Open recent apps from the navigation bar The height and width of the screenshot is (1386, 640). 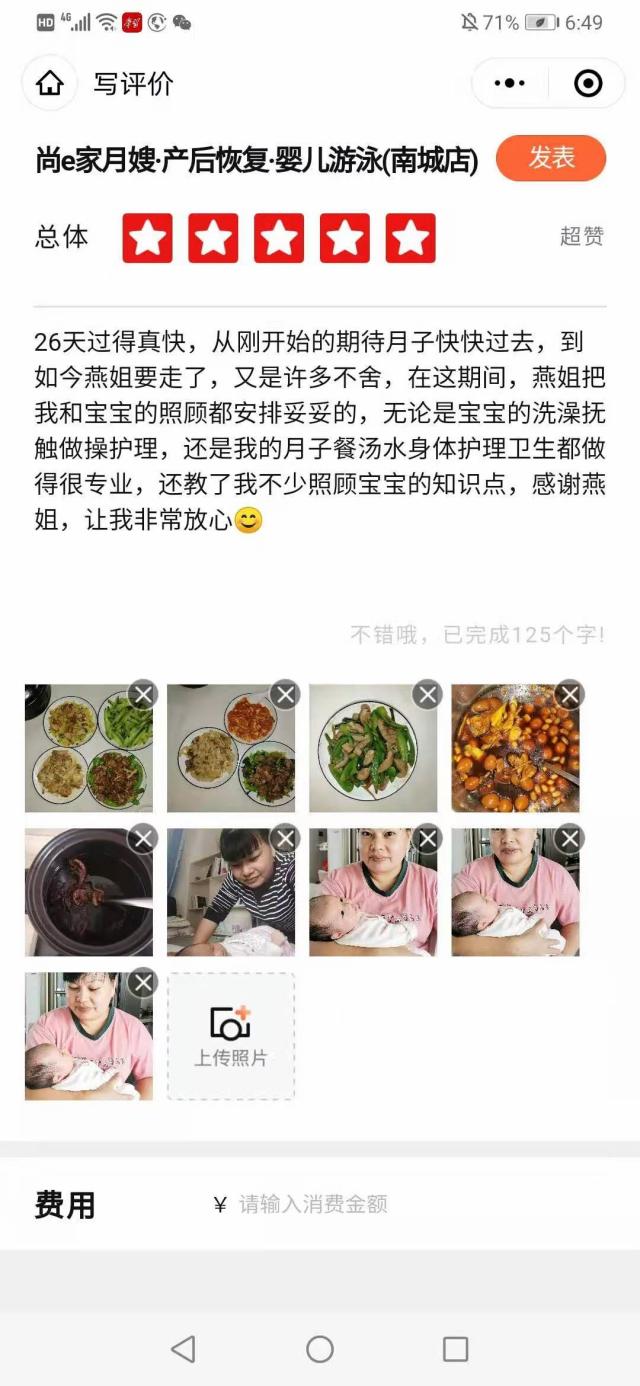(x=455, y=1349)
